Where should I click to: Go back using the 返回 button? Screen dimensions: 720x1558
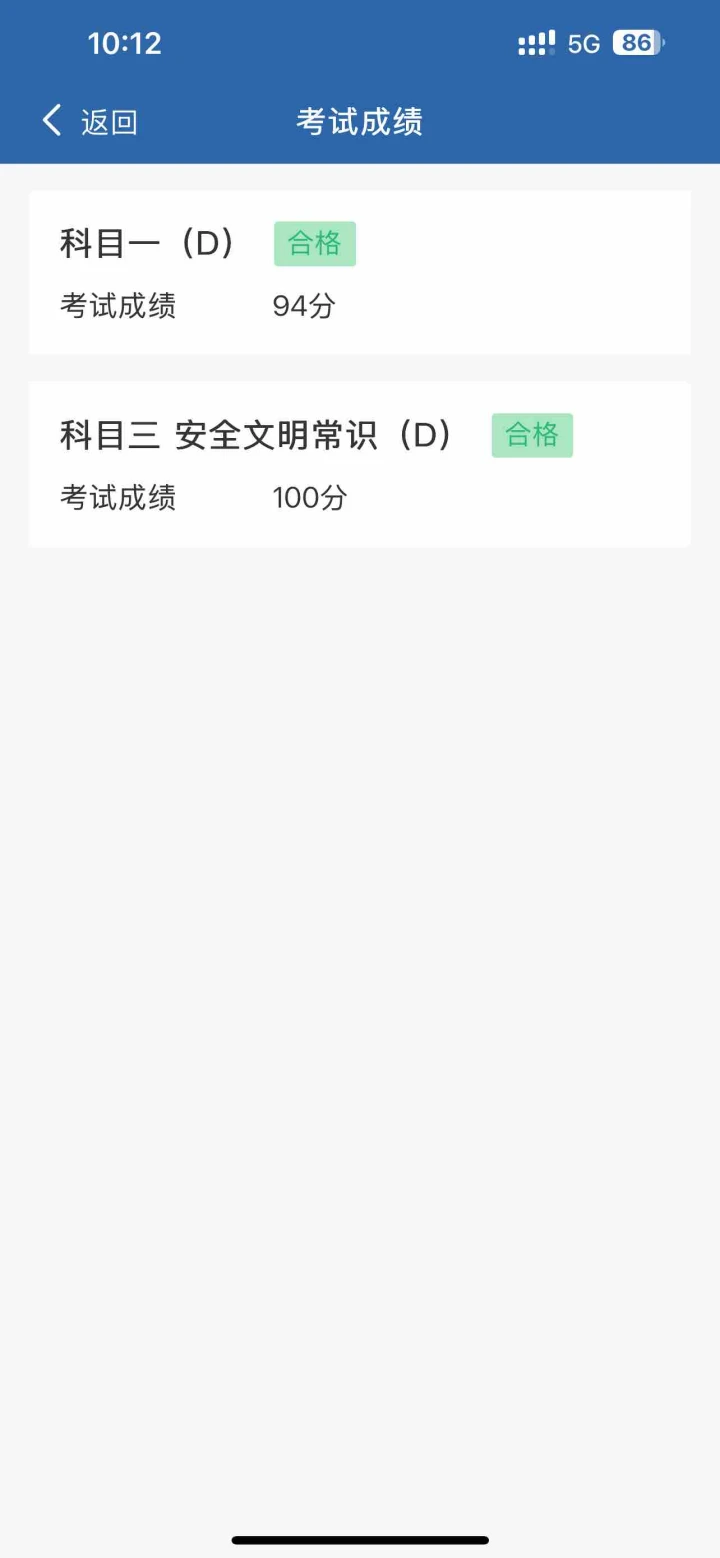pyautogui.click(x=90, y=122)
